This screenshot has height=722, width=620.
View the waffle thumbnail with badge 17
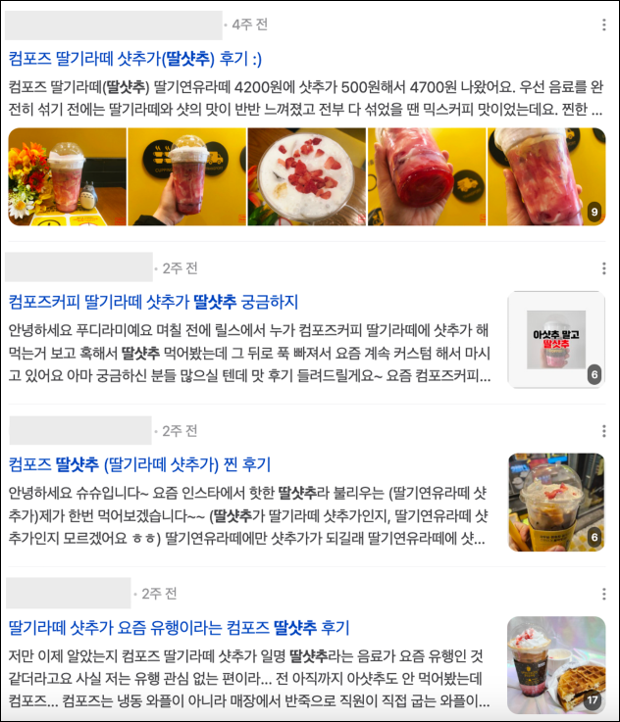[x=556, y=665]
